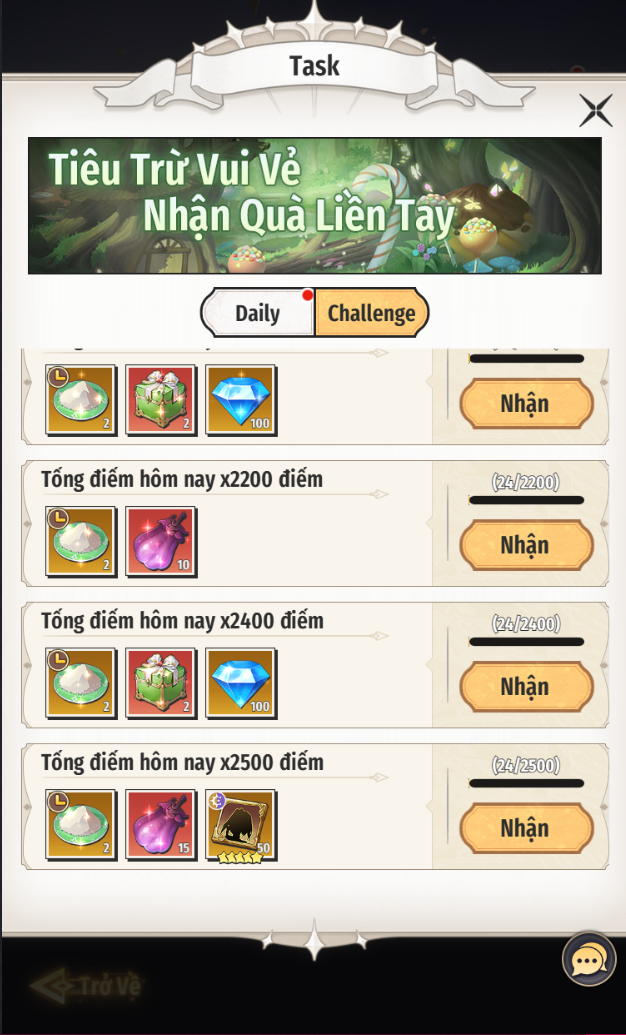Viewport: 626px width, 1035px height.
Task: View the x2400 diamond reward
Action: 241,683
